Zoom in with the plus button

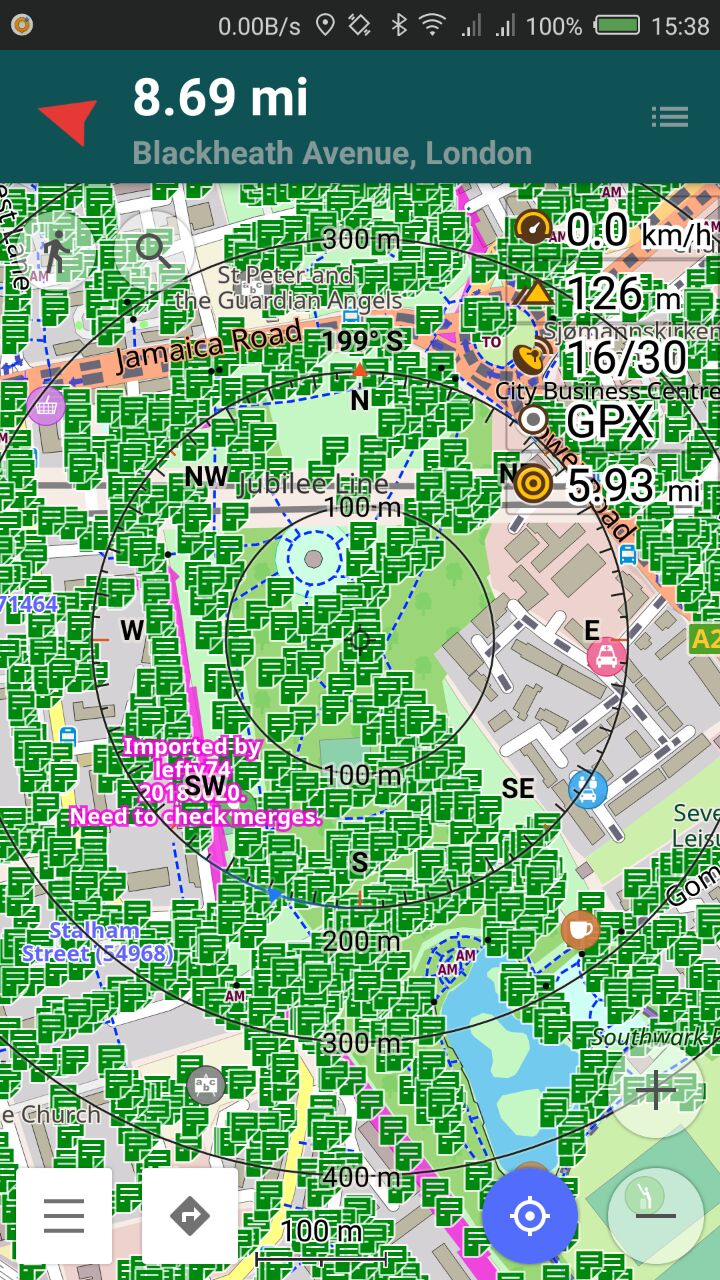click(656, 1090)
